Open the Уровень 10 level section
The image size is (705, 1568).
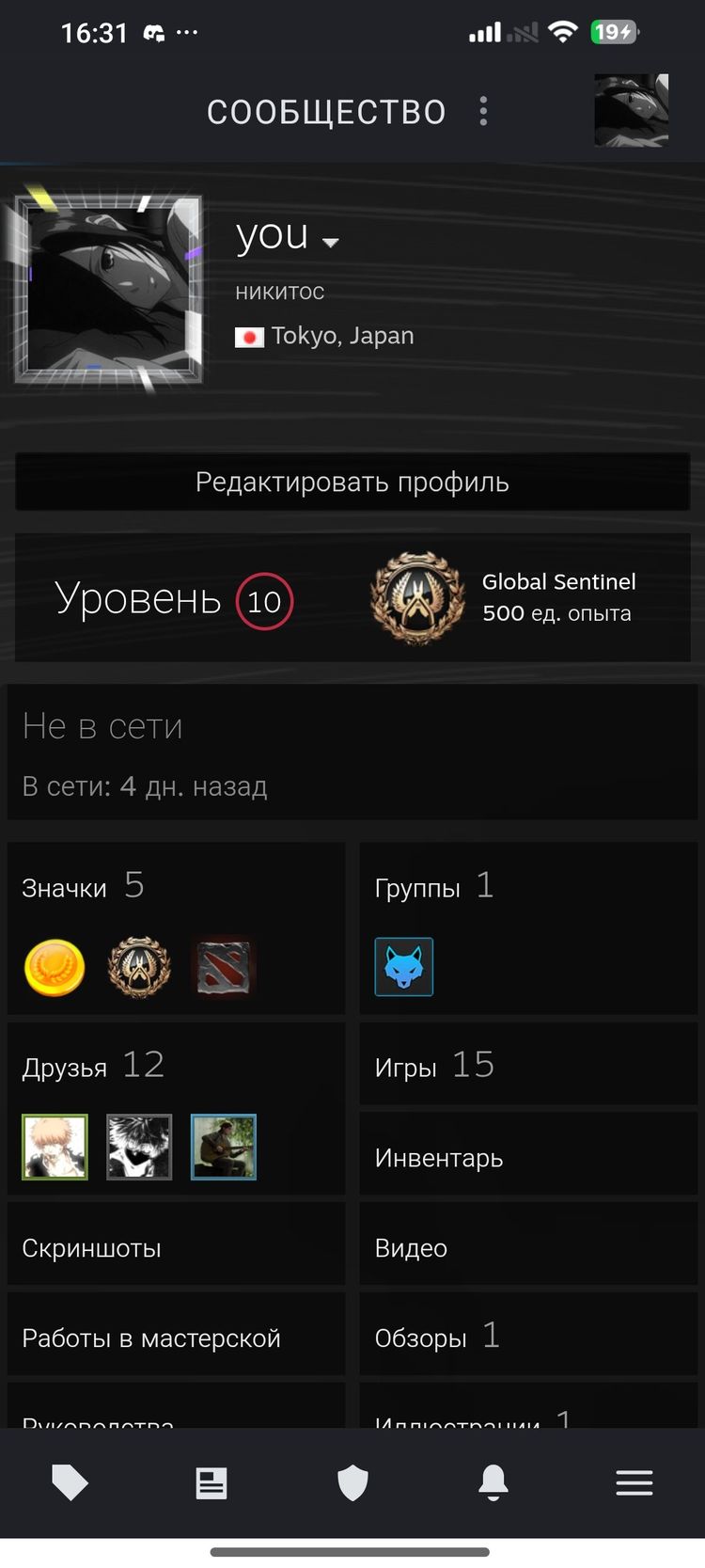point(175,599)
